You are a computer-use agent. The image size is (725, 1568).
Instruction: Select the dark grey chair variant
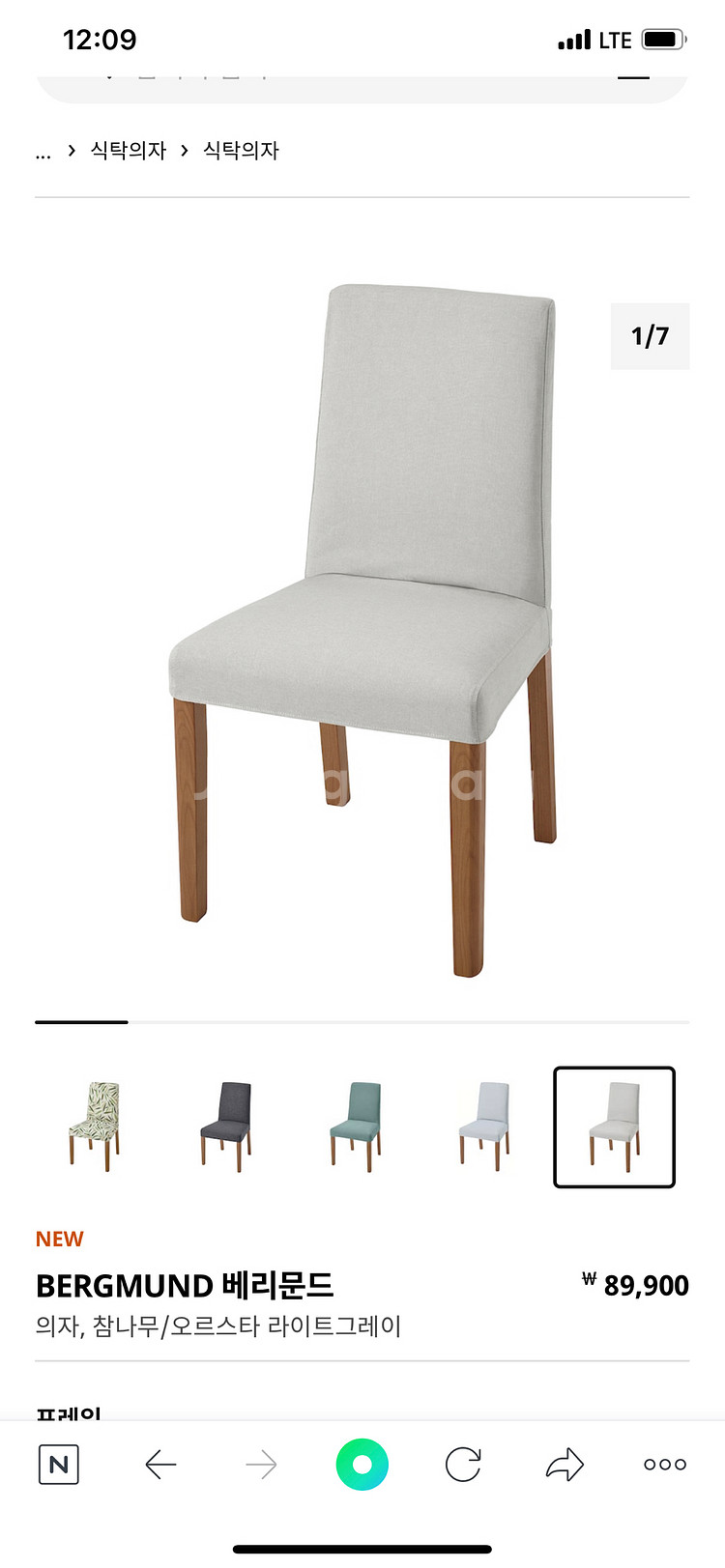(x=225, y=1126)
